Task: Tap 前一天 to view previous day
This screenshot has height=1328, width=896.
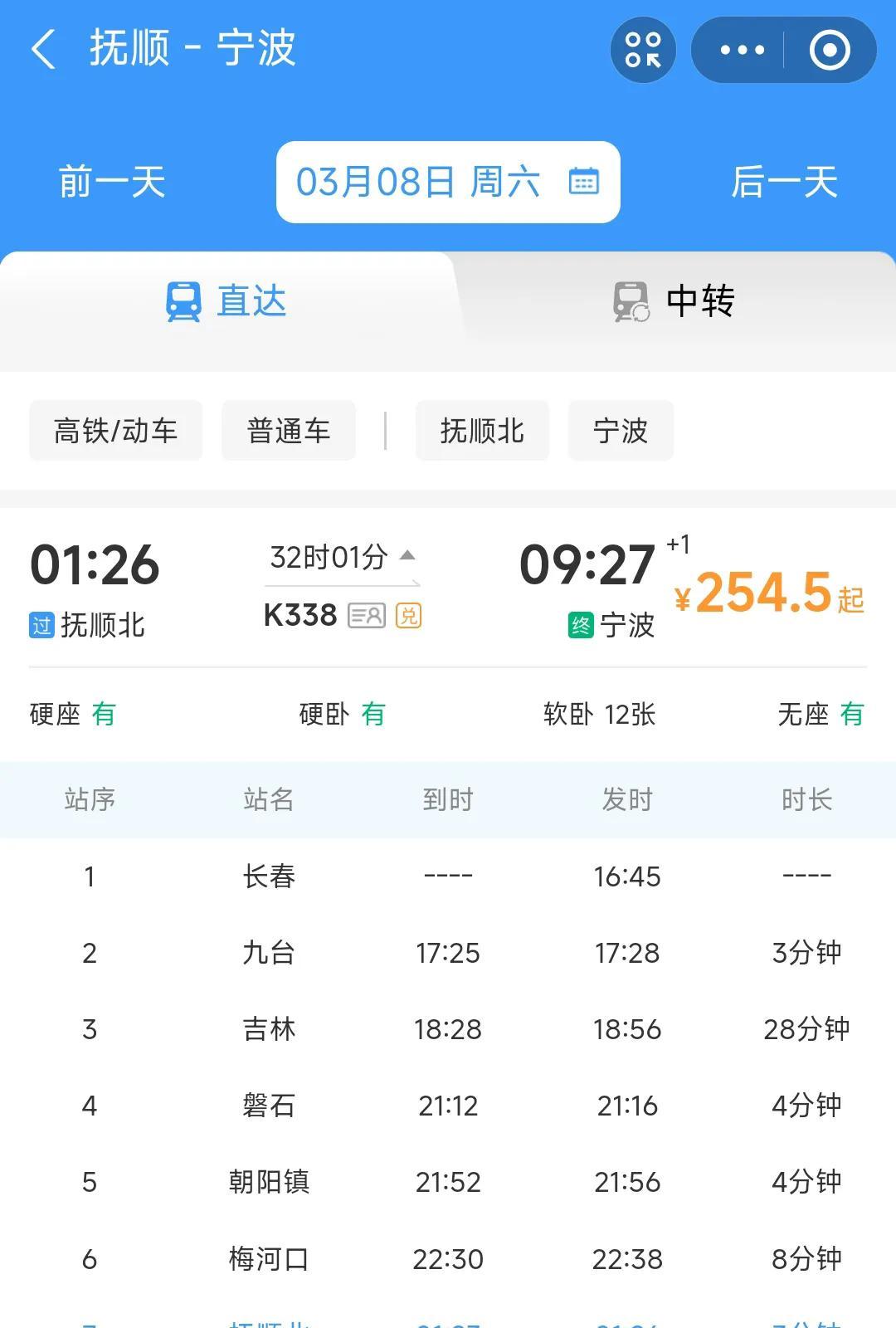Action: pyautogui.click(x=110, y=183)
